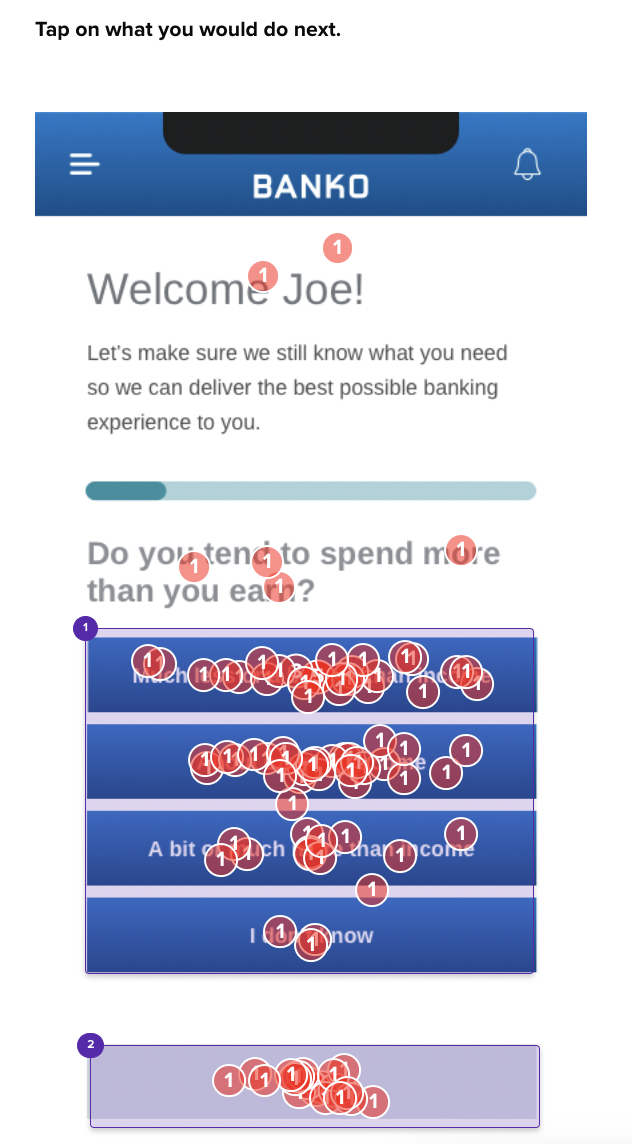632x1144 pixels.
Task: Answer "I don't know"
Action: tap(311, 935)
